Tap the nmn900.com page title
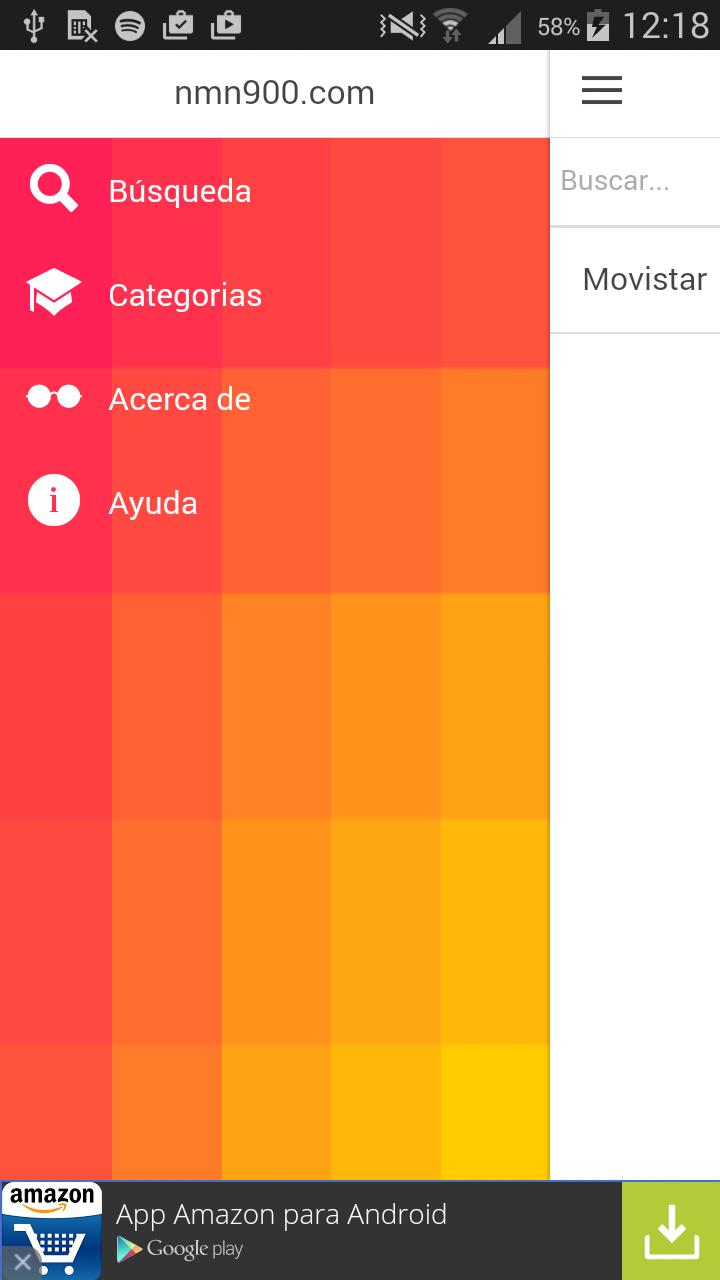This screenshot has height=1280, width=720. (274, 92)
